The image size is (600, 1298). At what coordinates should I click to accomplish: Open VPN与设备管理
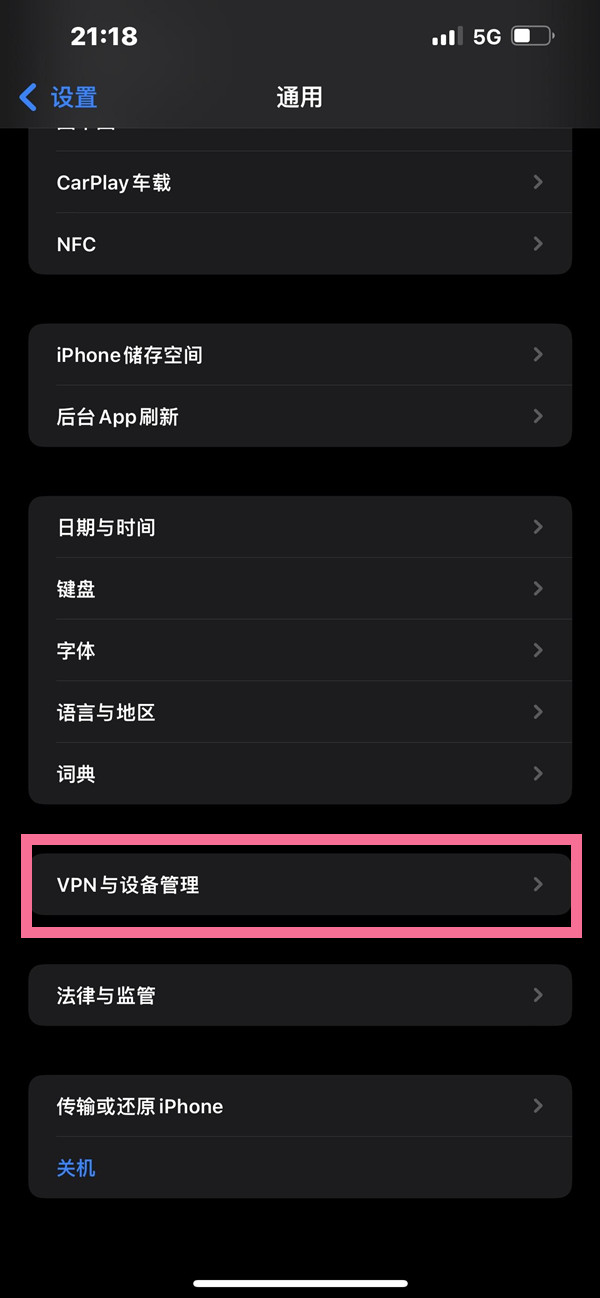[300, 884]
